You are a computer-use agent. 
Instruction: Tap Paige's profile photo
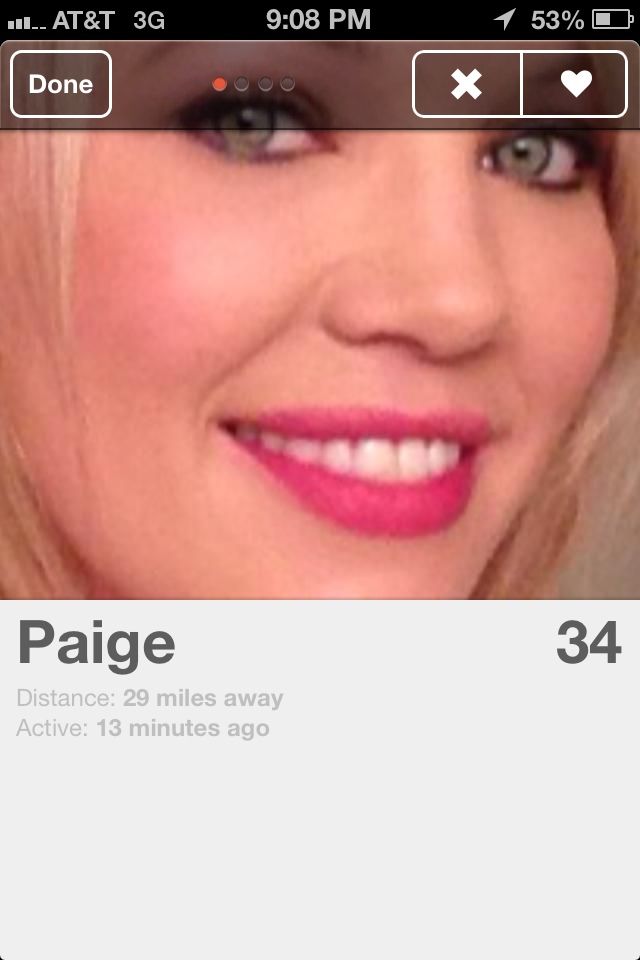click(x=320, y=360)
